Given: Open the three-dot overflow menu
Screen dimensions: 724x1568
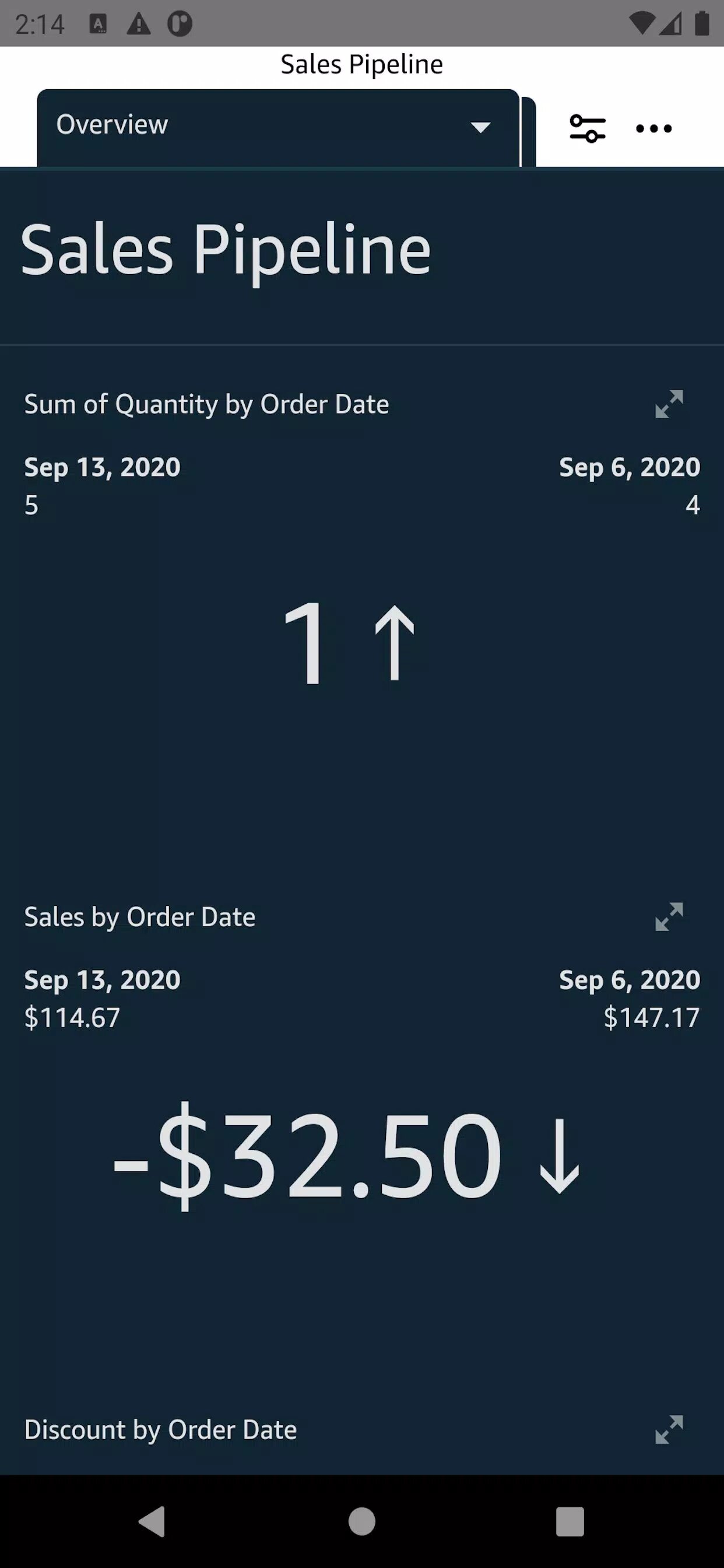Looking at the screenshot, I should (653, 128).
